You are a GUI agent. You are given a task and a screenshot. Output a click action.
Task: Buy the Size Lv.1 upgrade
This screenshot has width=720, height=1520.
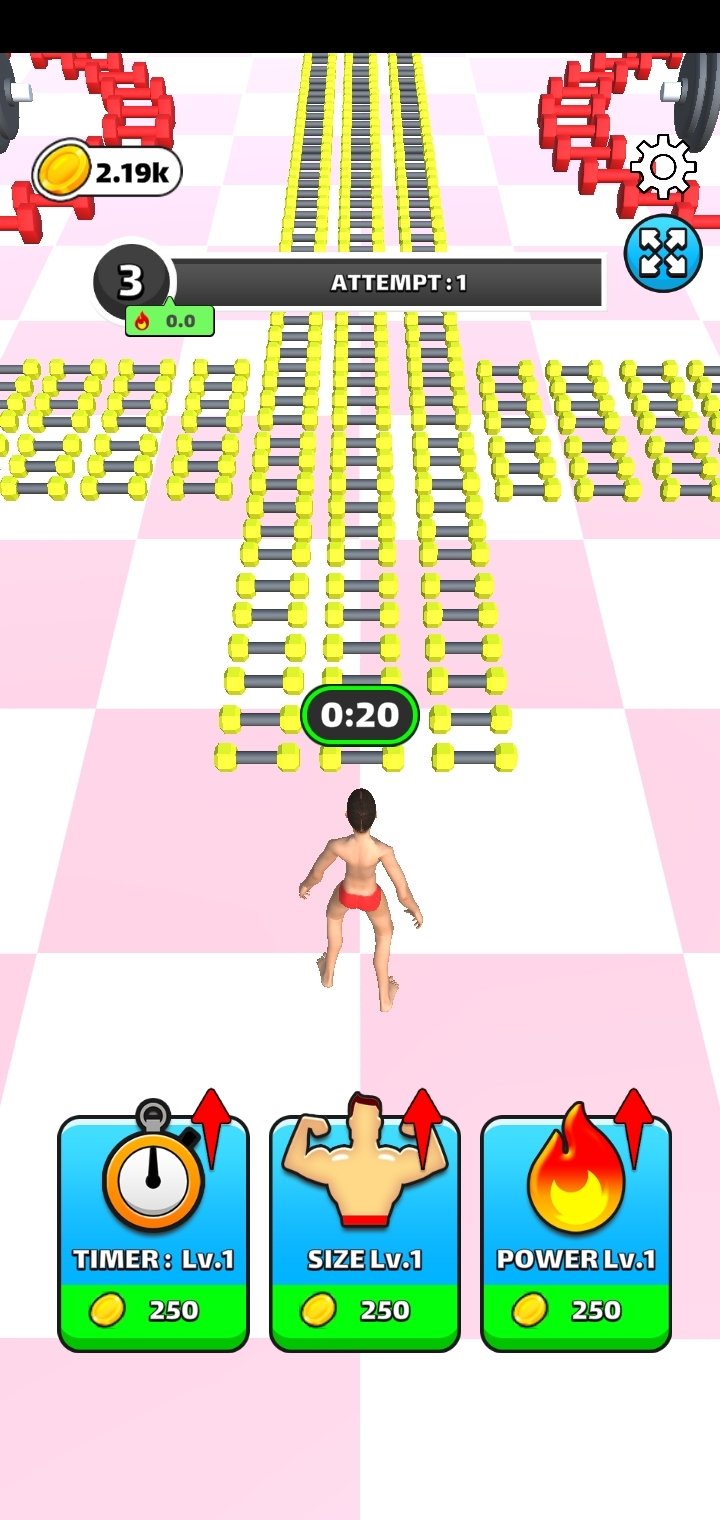[x=365, y=1233]
